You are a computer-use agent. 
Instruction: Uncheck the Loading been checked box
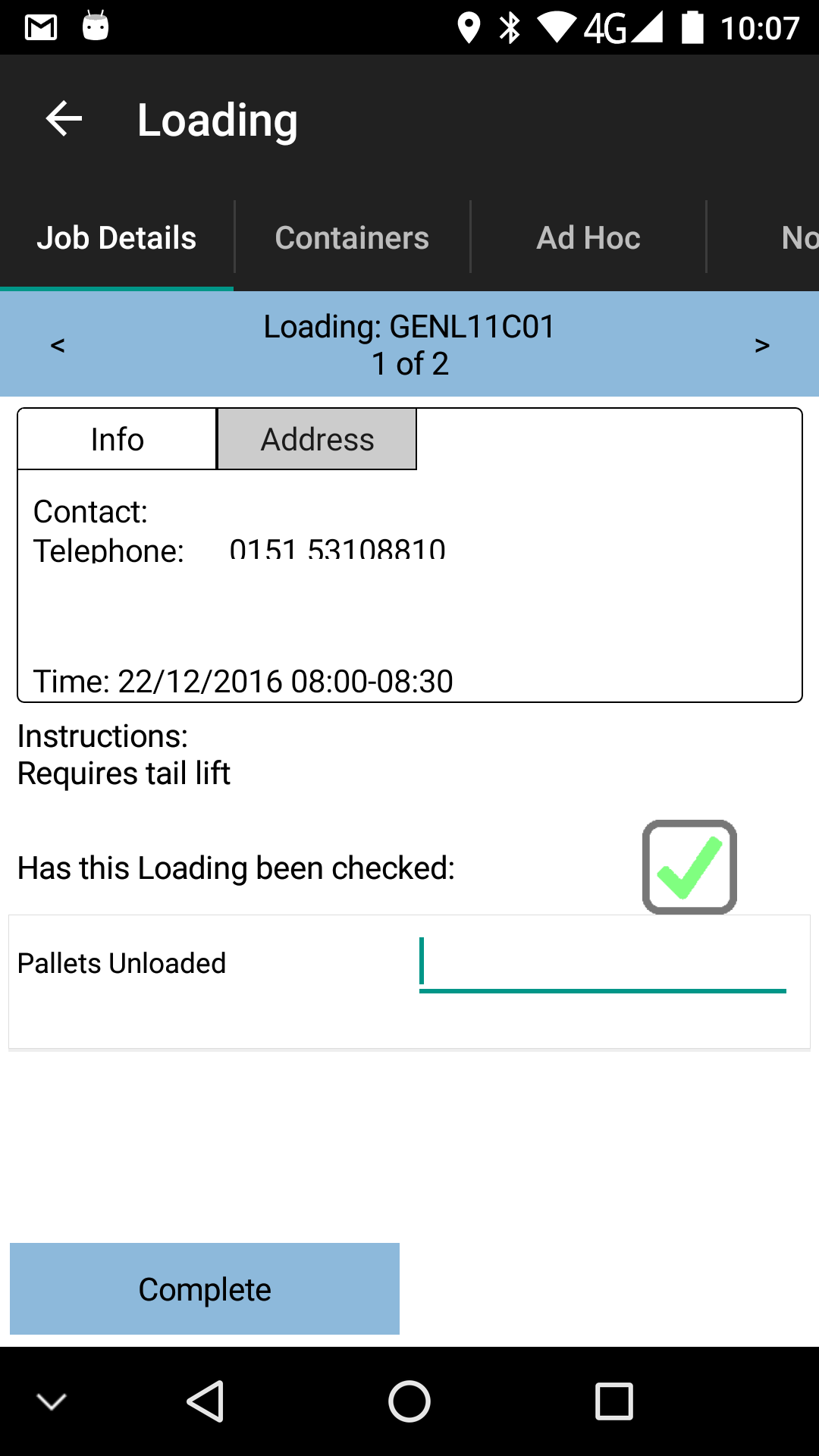click(689, 867)
